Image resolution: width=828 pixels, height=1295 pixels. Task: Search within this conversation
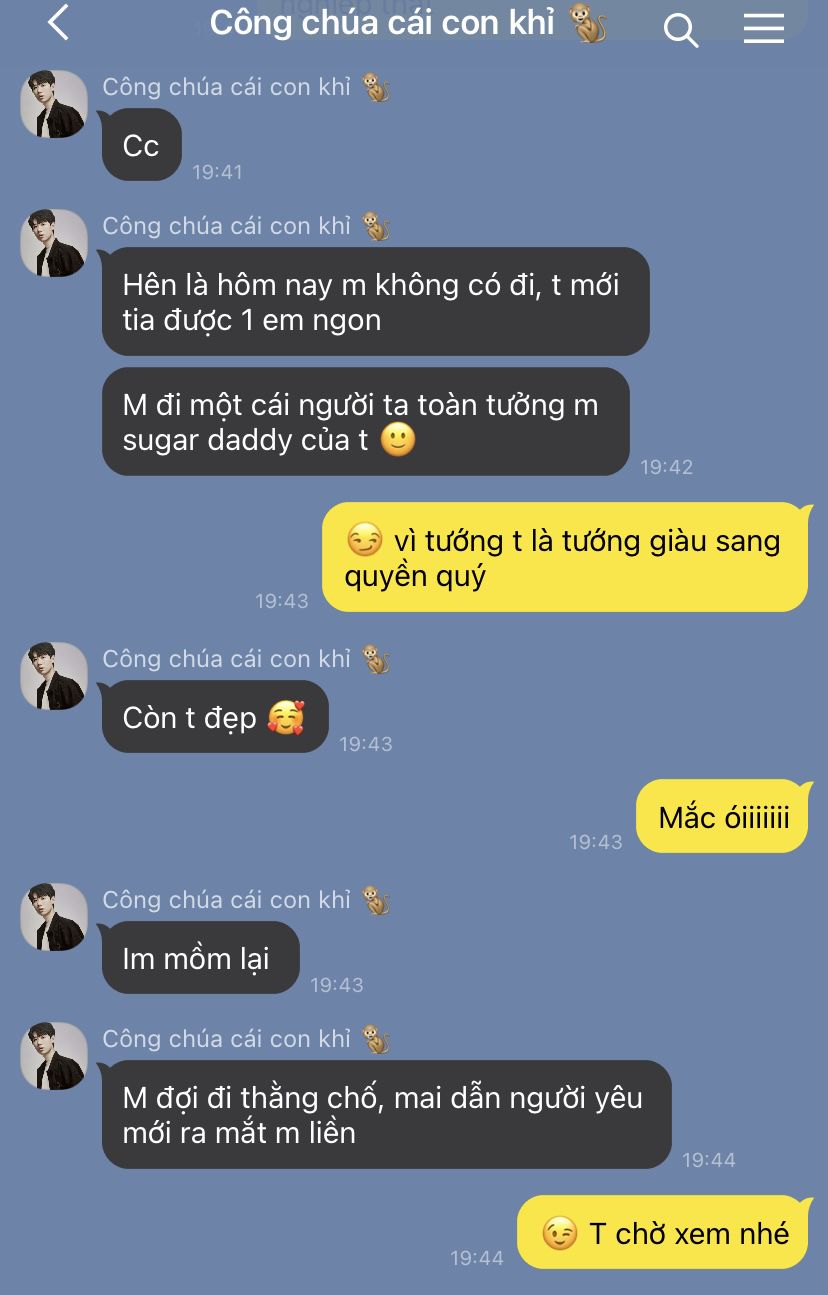(x=680, y=30)
